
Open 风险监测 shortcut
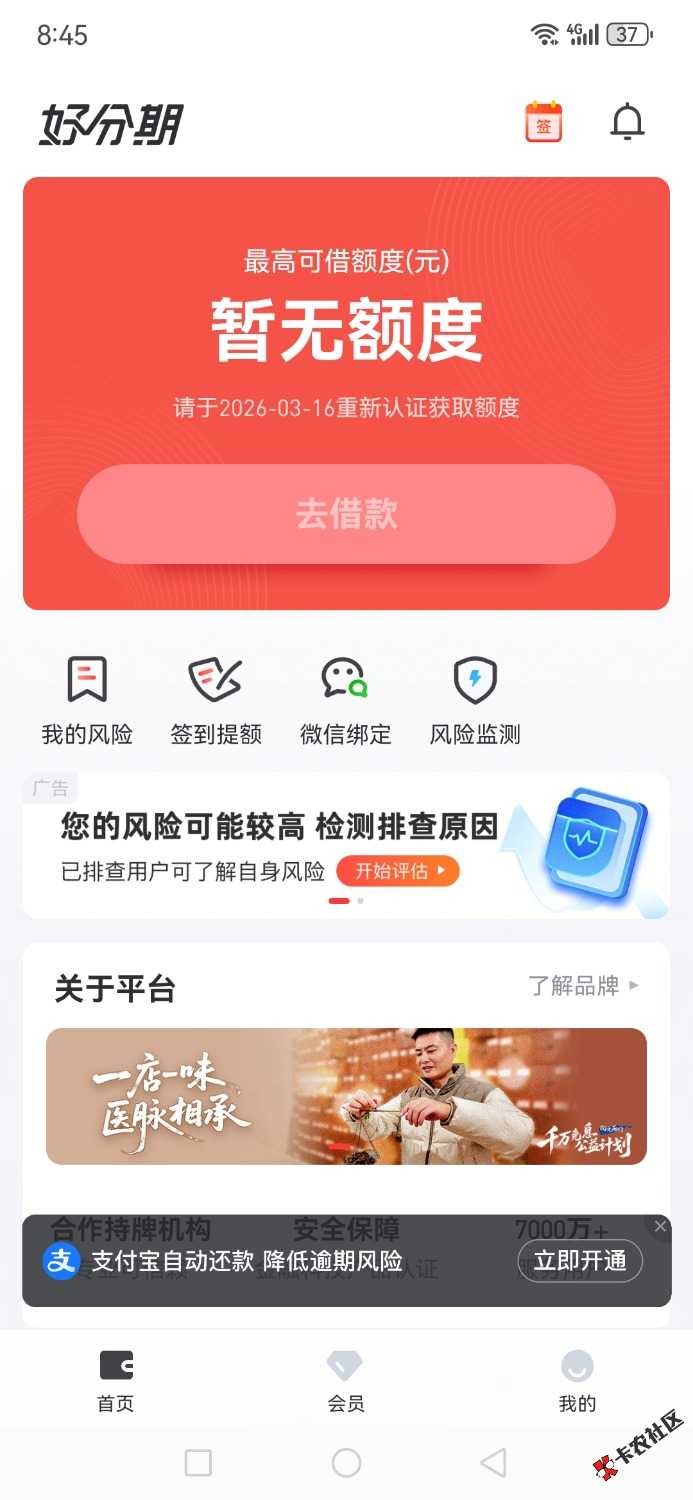475,700
